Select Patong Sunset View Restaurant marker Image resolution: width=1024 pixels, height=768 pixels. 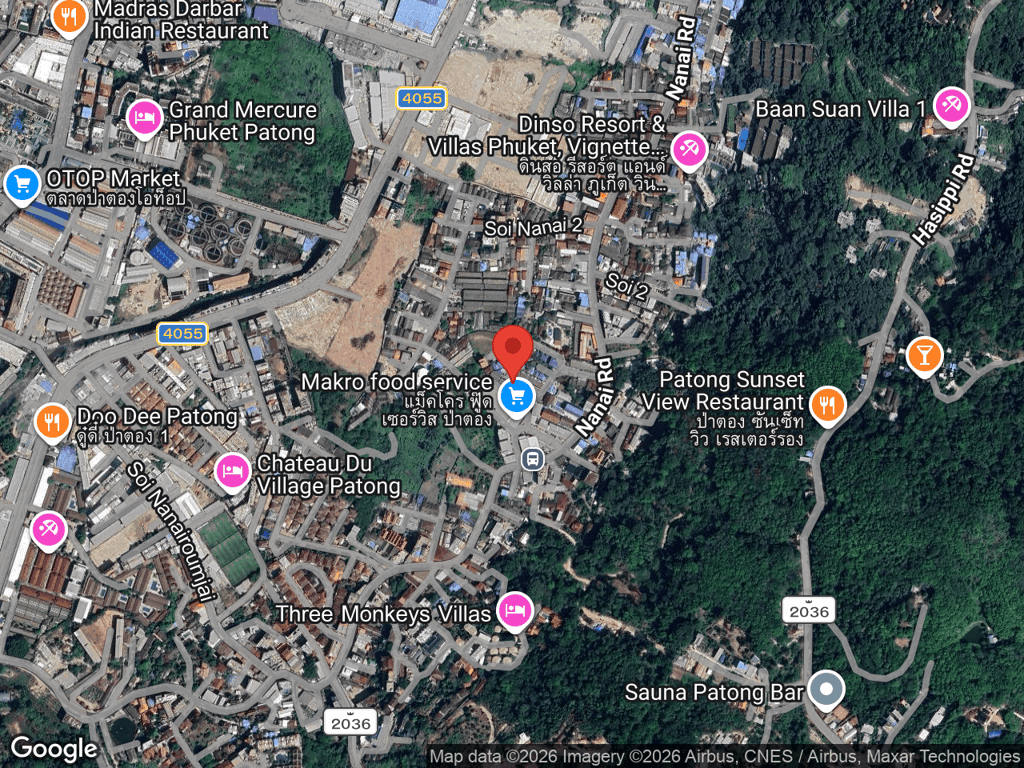(x=828, y=404)
